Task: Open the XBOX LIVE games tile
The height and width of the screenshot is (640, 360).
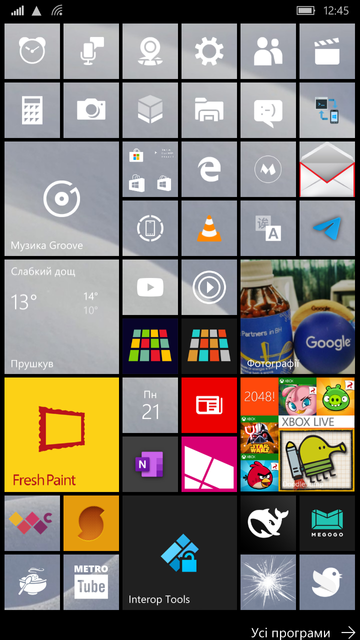Action: click(298, 435)
